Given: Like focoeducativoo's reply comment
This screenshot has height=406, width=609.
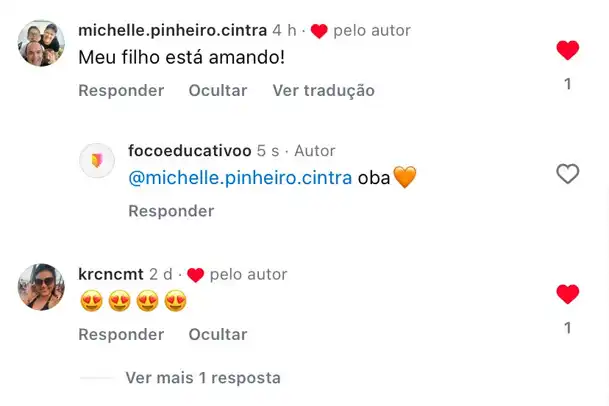Looking at the screenshot, I should click(x=567, y=174).
